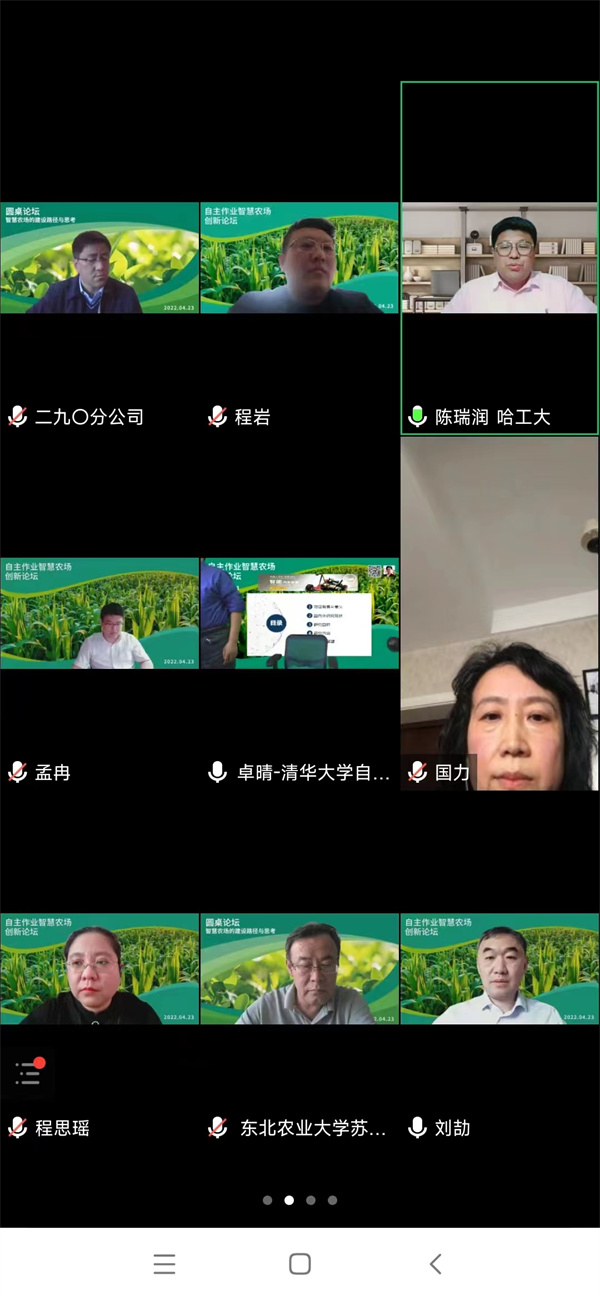600x1300 pixels.
Task: Select 程岩's video tile
Action: point(299,258)
